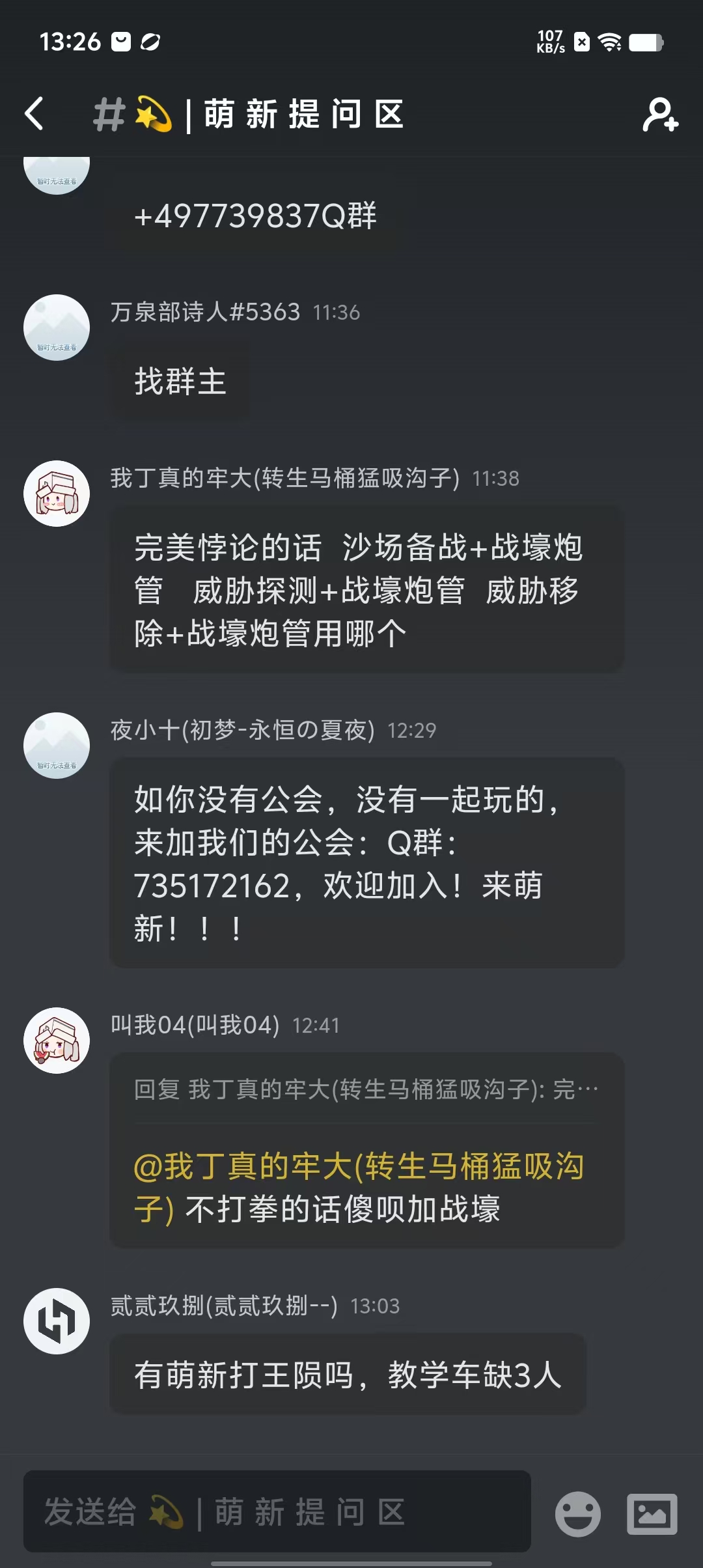Go back from the 萌新提问区 channel

point(34,115)
